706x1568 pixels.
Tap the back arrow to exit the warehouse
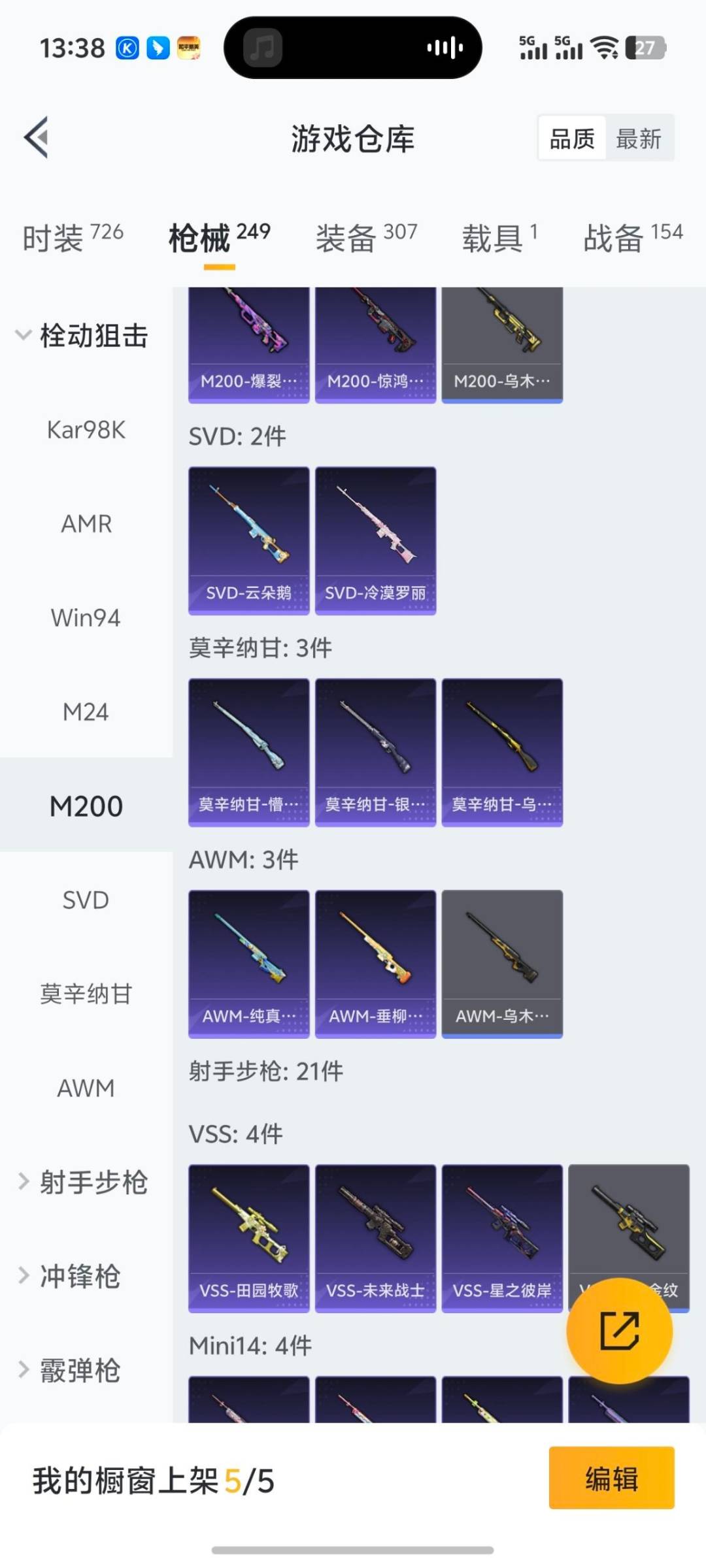point(37,137)
